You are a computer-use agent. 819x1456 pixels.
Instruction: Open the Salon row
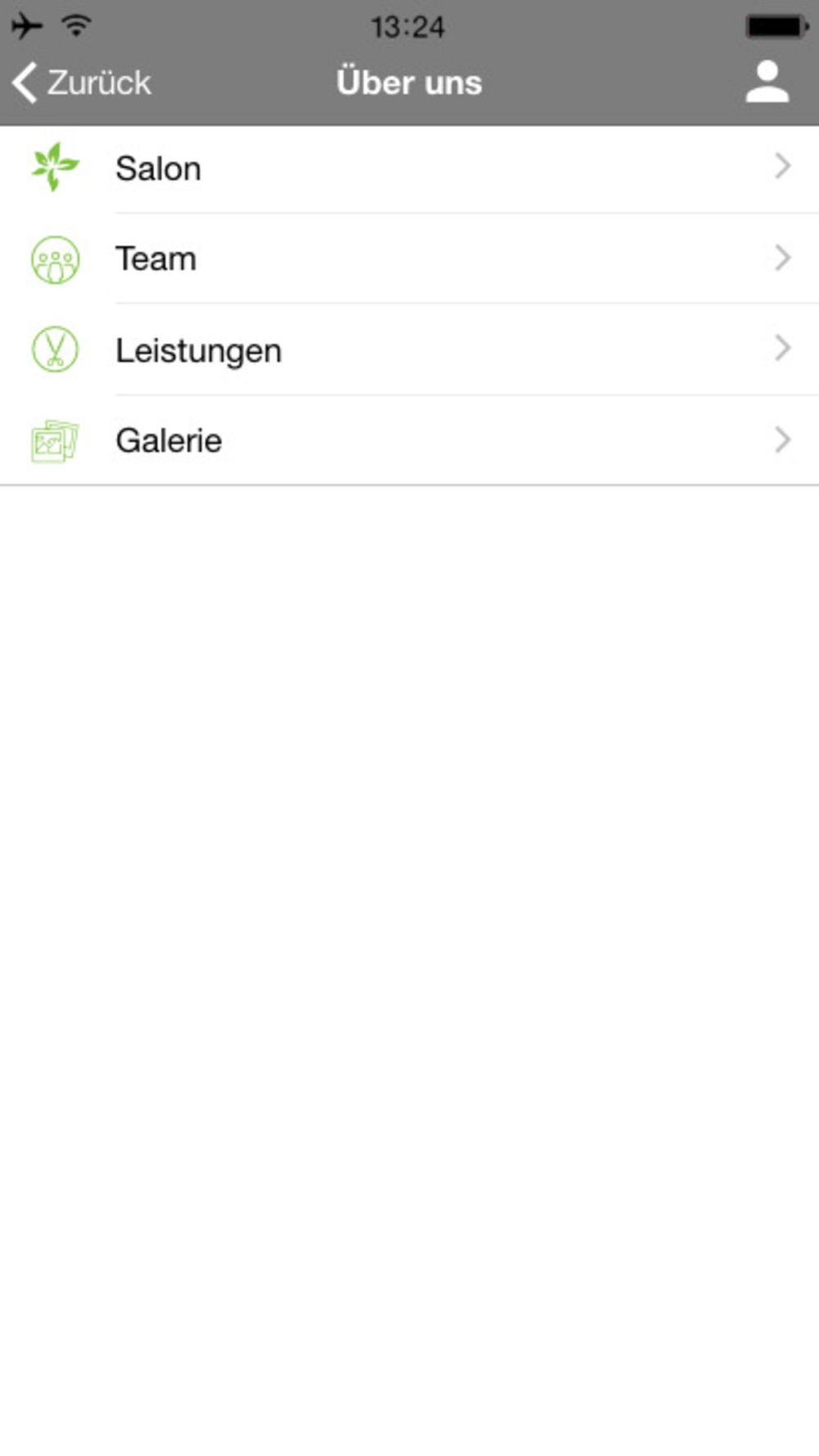409,169
